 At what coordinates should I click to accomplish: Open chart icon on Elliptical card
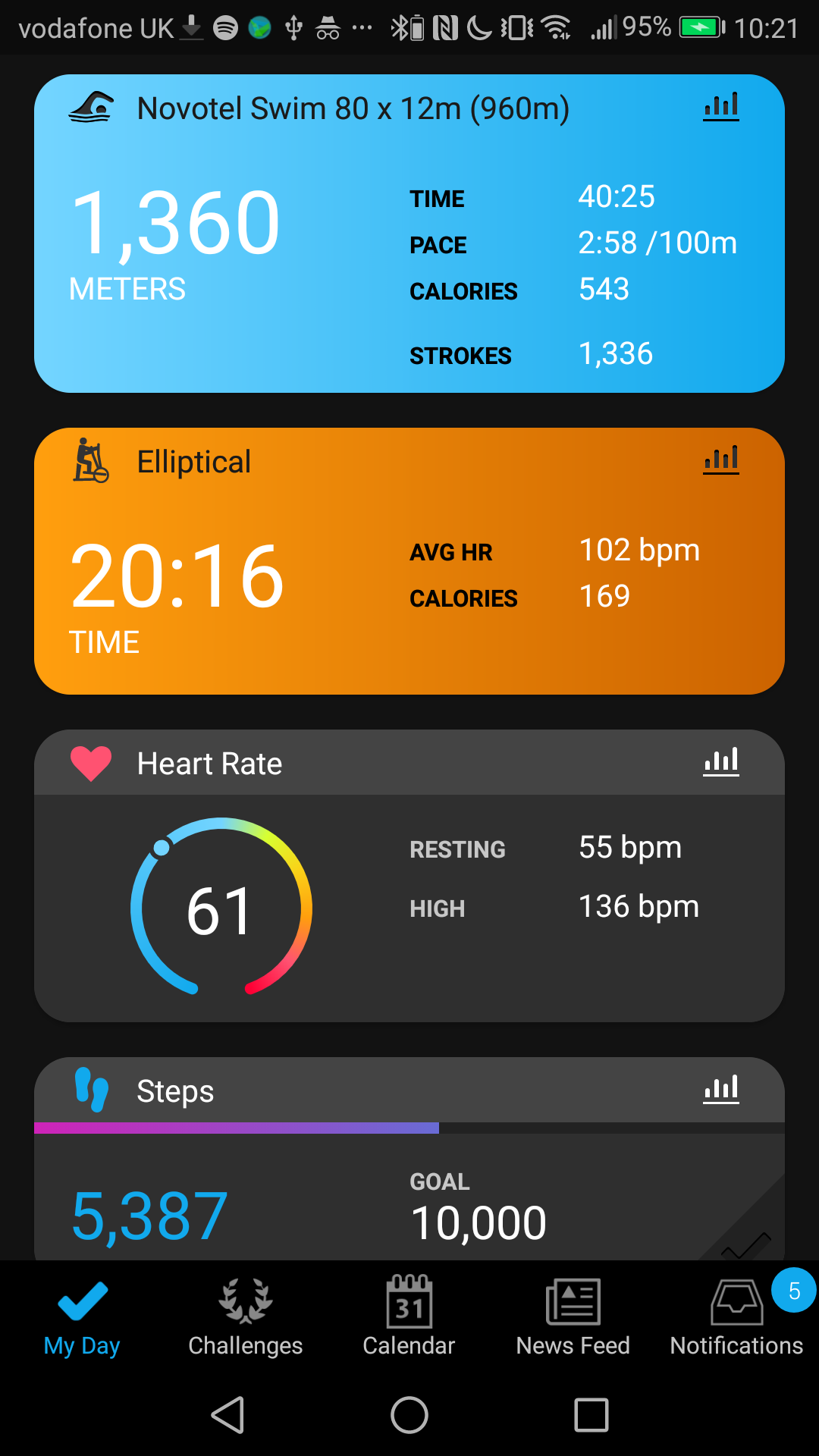click(x=721, y=460)
